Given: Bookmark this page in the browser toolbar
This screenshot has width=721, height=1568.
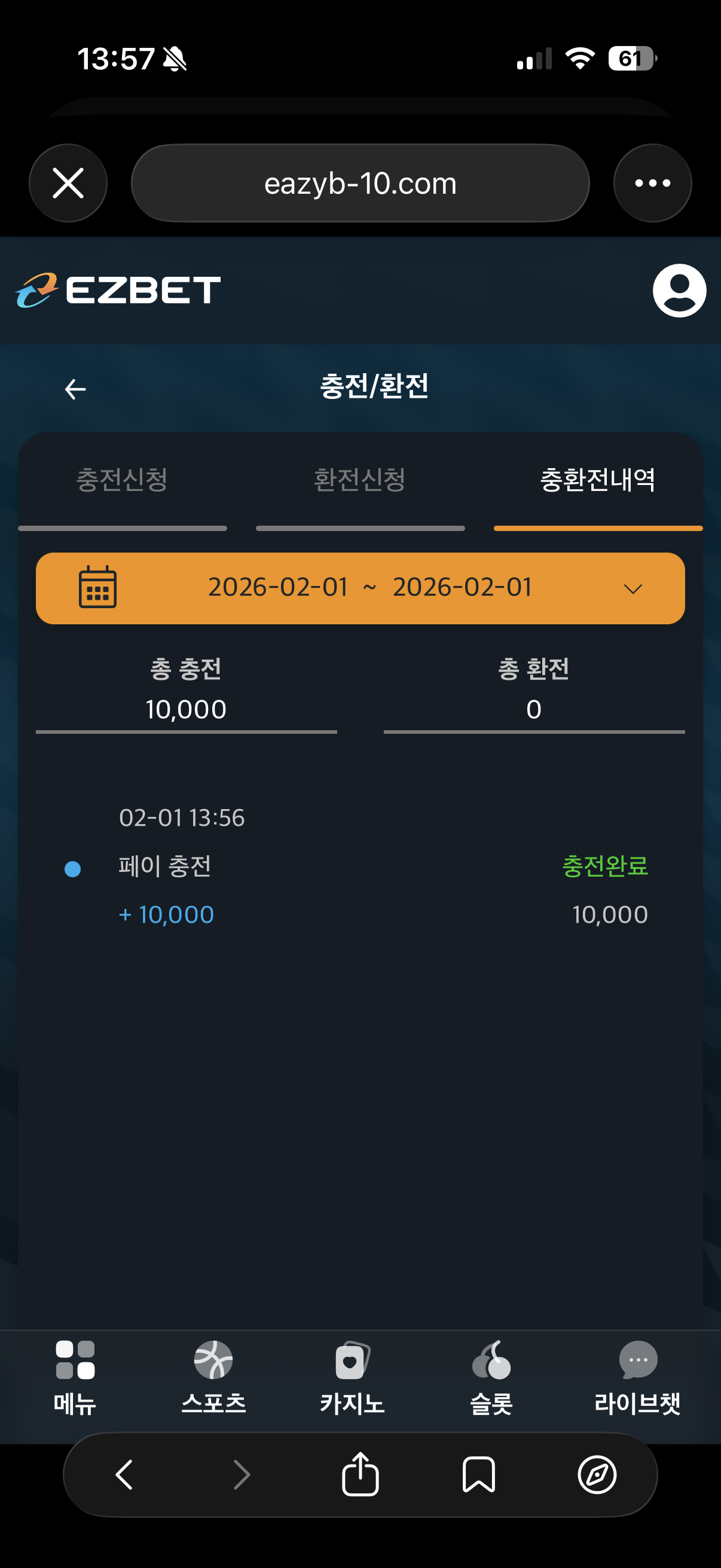Looking at the screenshot, I should pos(479,1474).
